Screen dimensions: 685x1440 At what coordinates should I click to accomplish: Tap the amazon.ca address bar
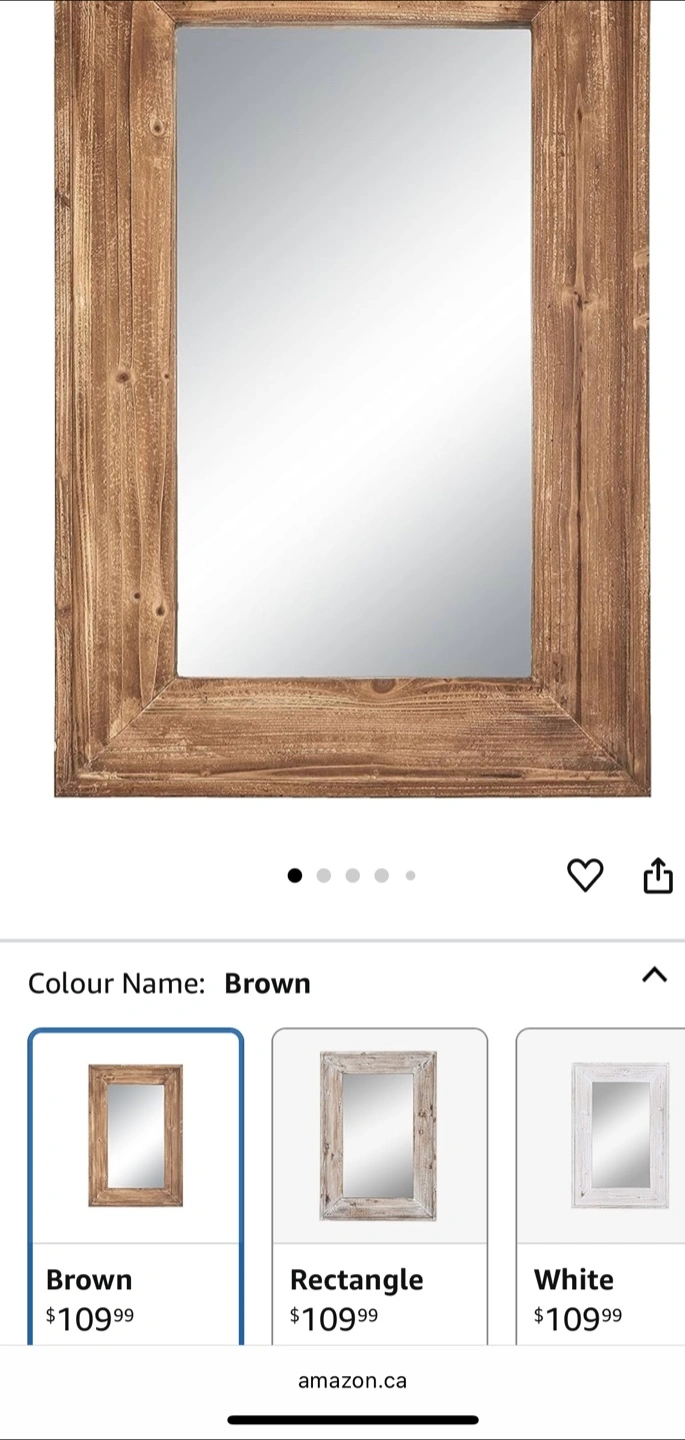coord(352,1380)
